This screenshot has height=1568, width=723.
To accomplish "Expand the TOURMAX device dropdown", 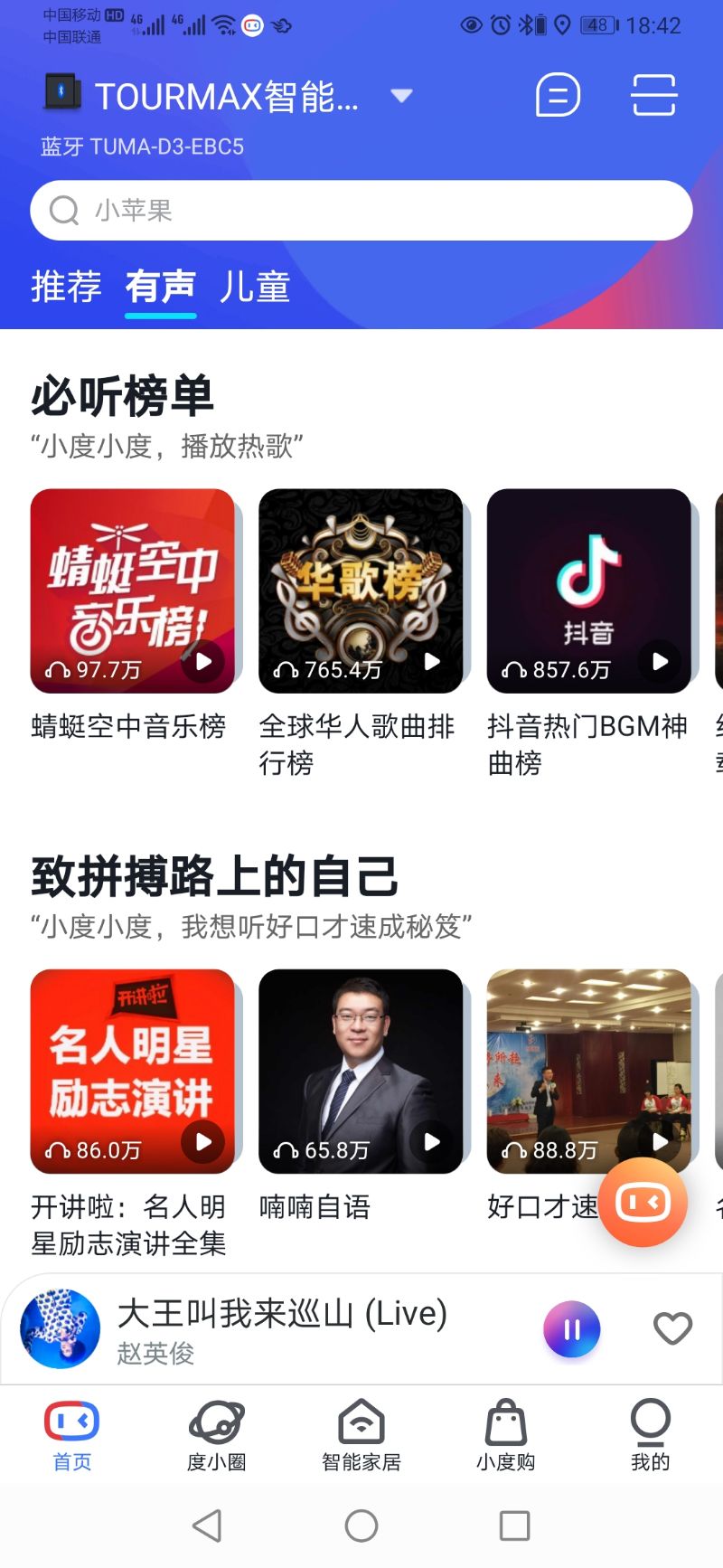I will click(401, 96).
